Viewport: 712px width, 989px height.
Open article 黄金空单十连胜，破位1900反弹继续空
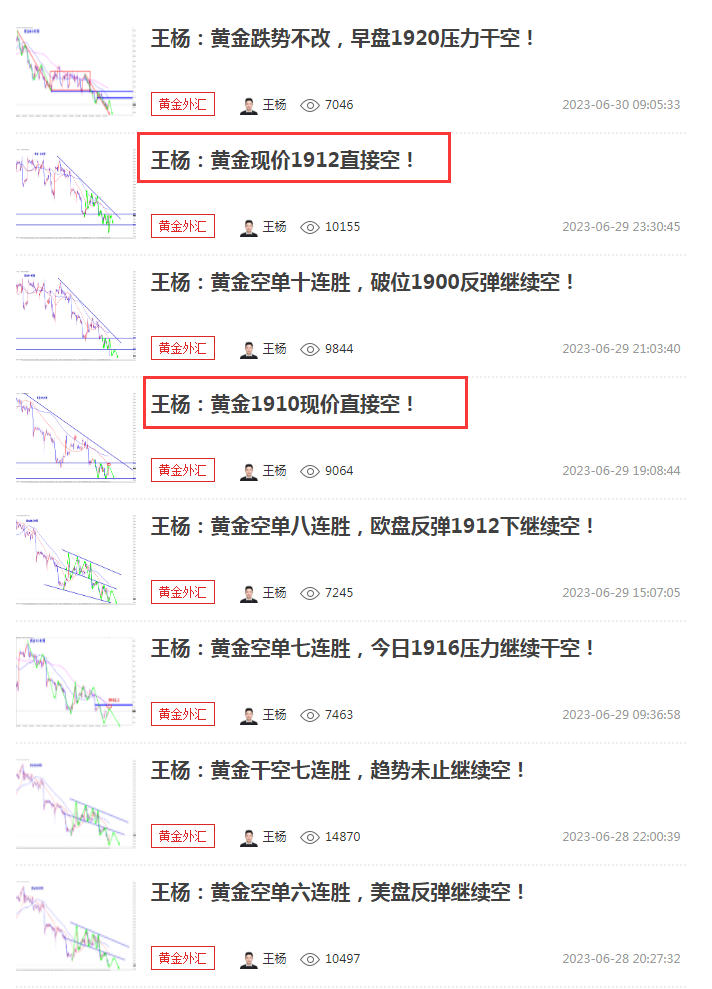[x=364, y=282]
